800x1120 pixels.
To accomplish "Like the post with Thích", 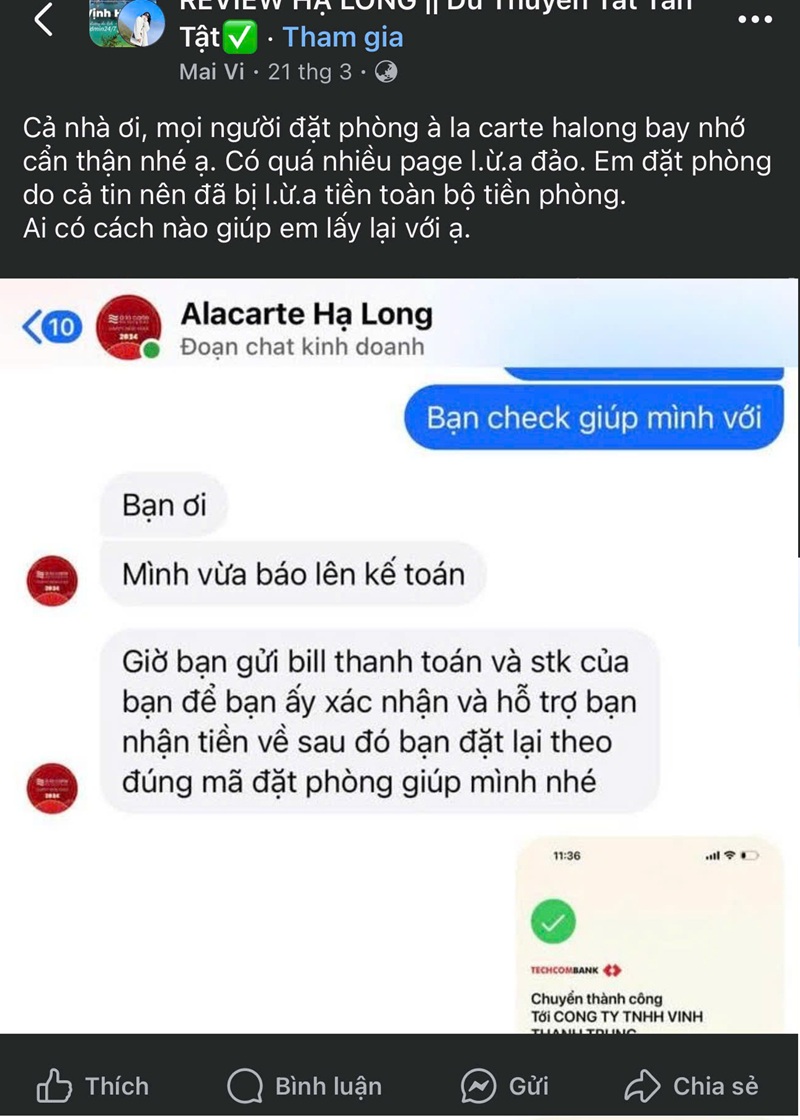I will [x=92, y=1086].
